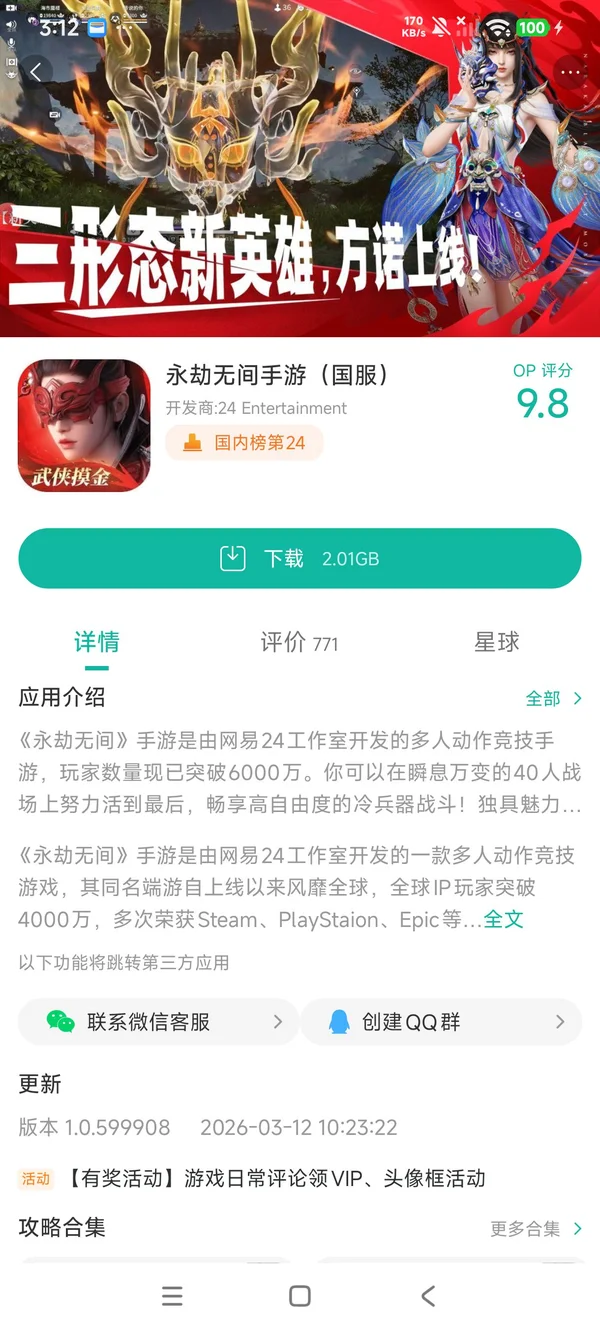Contact 联系微信客服 support

[x=158, y=1021]
